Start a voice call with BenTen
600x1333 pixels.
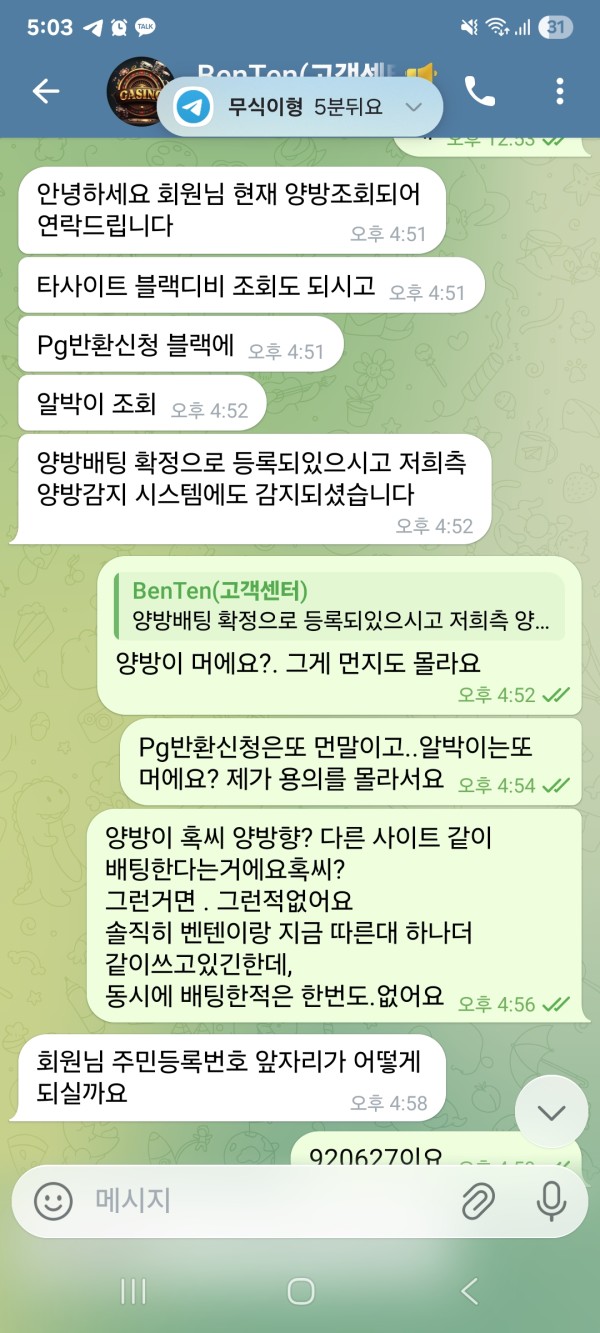pyautogui.click(x=480, y=92)
